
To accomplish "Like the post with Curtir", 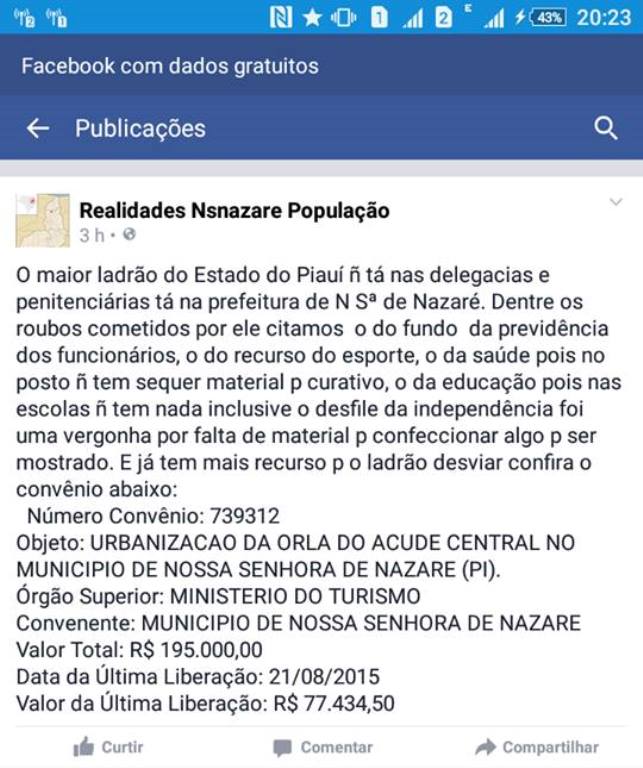I will coord(108,747).
